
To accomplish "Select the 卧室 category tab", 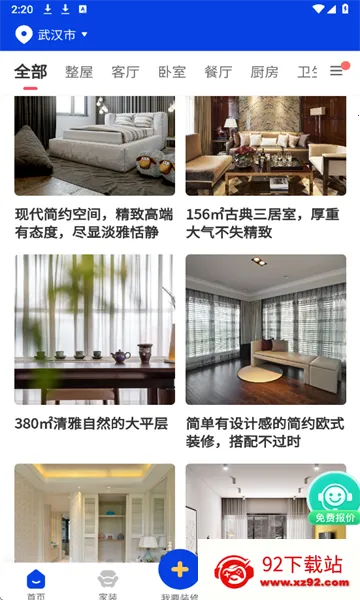I will (x=172, y=72).
